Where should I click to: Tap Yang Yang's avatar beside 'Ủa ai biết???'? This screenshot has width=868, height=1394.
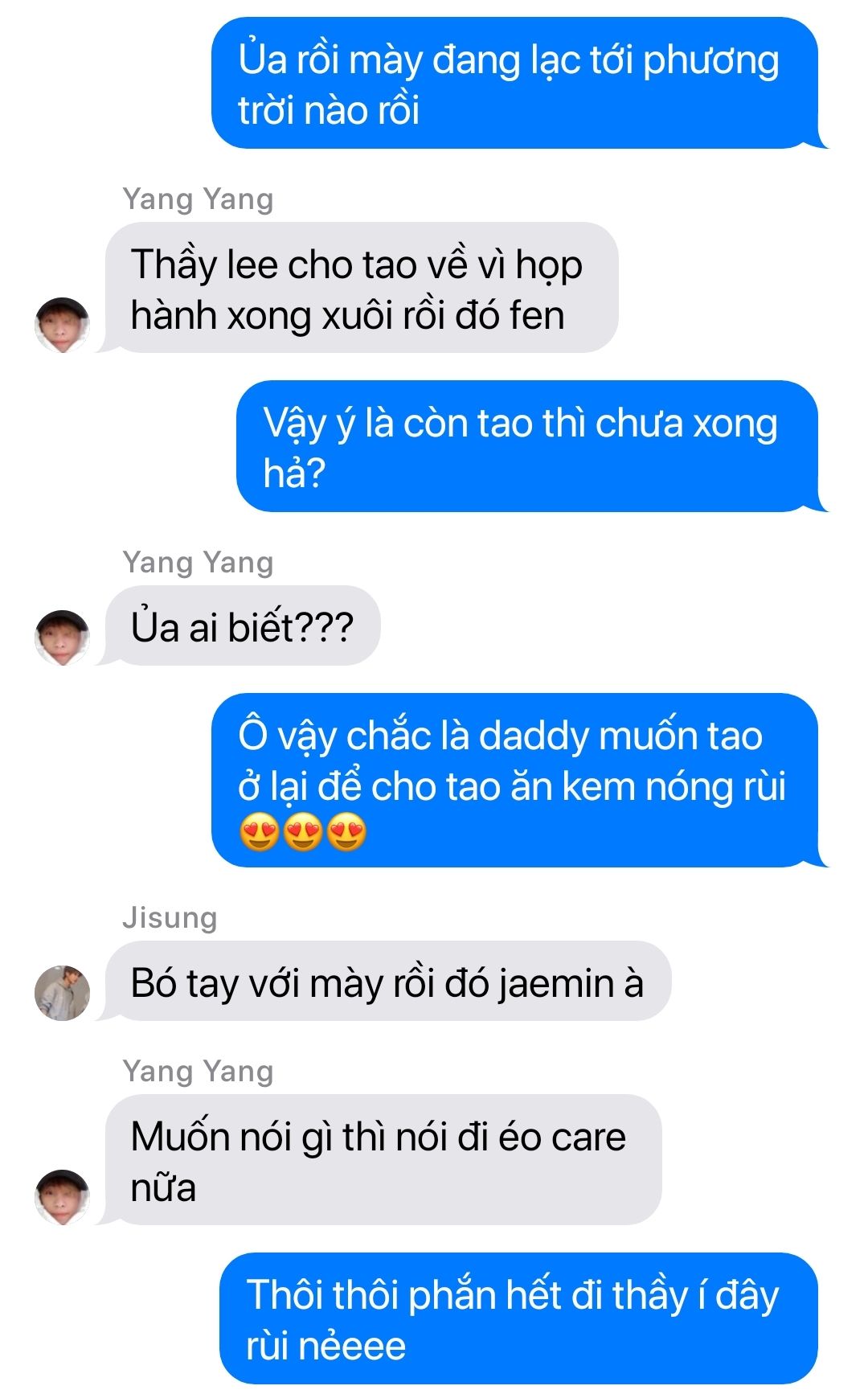pos(62,638)
